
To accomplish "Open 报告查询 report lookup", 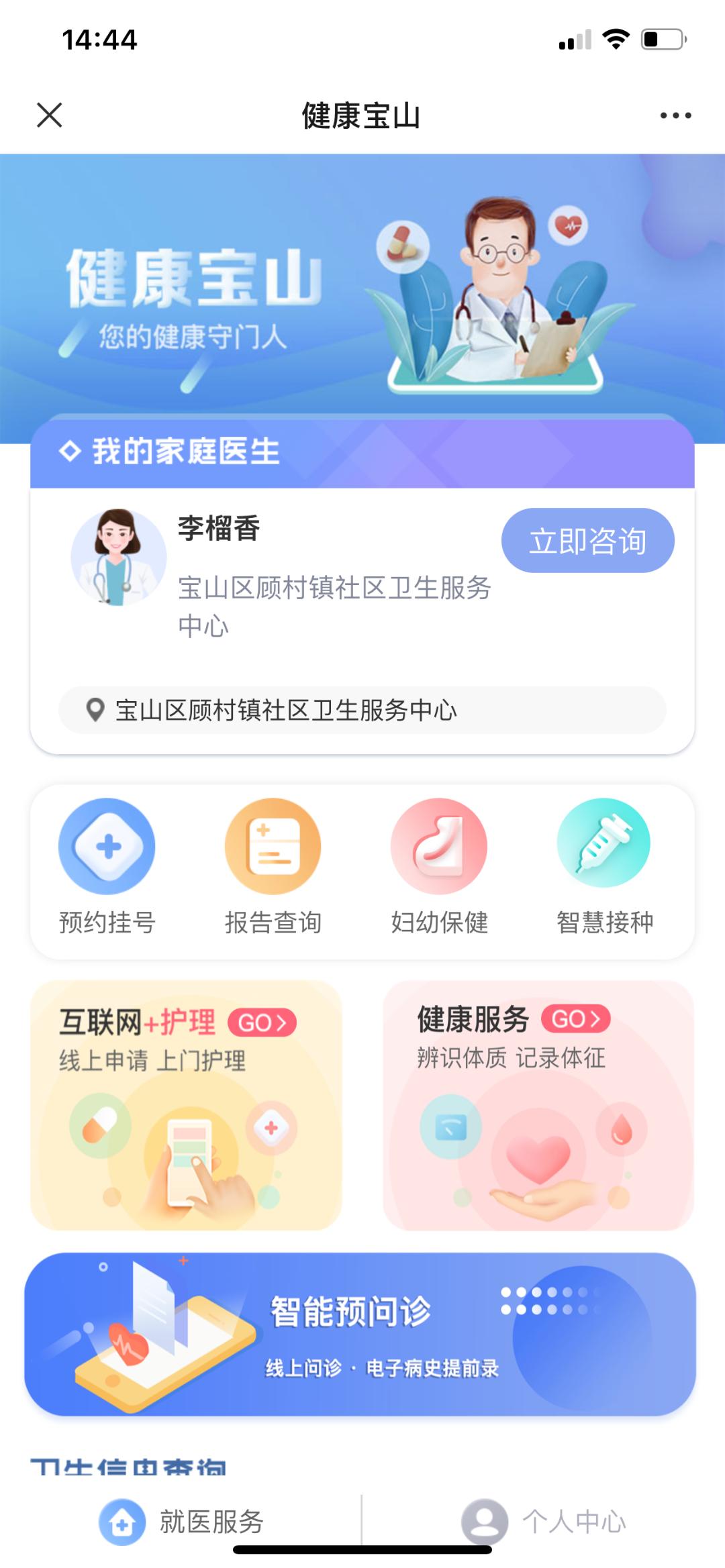I will [273, 866].
